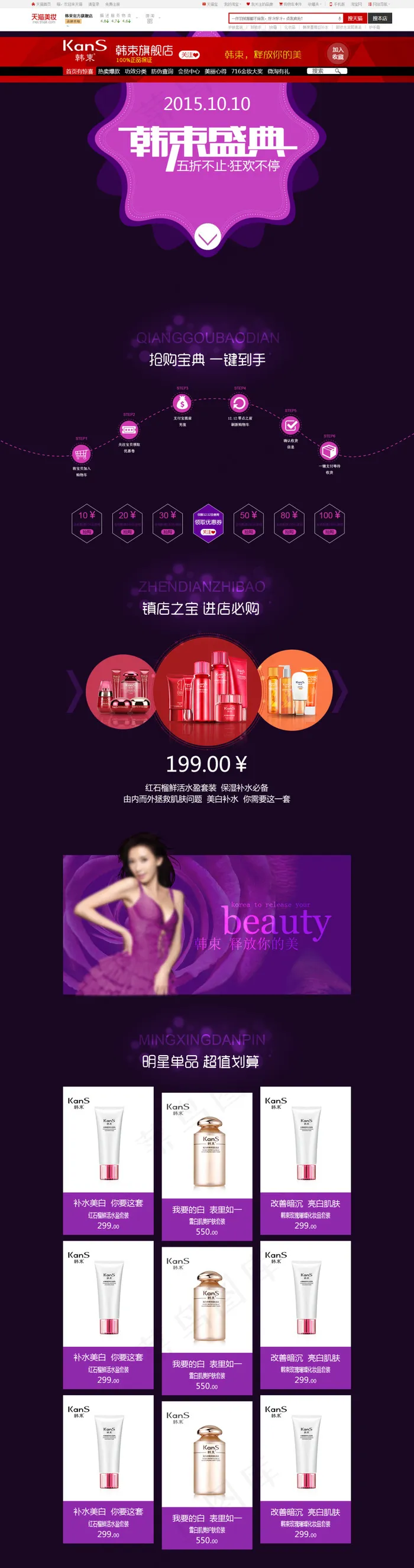Grab the 50¥ coupon
Viewport: 414px width, 1568px height.
[248, 524]
